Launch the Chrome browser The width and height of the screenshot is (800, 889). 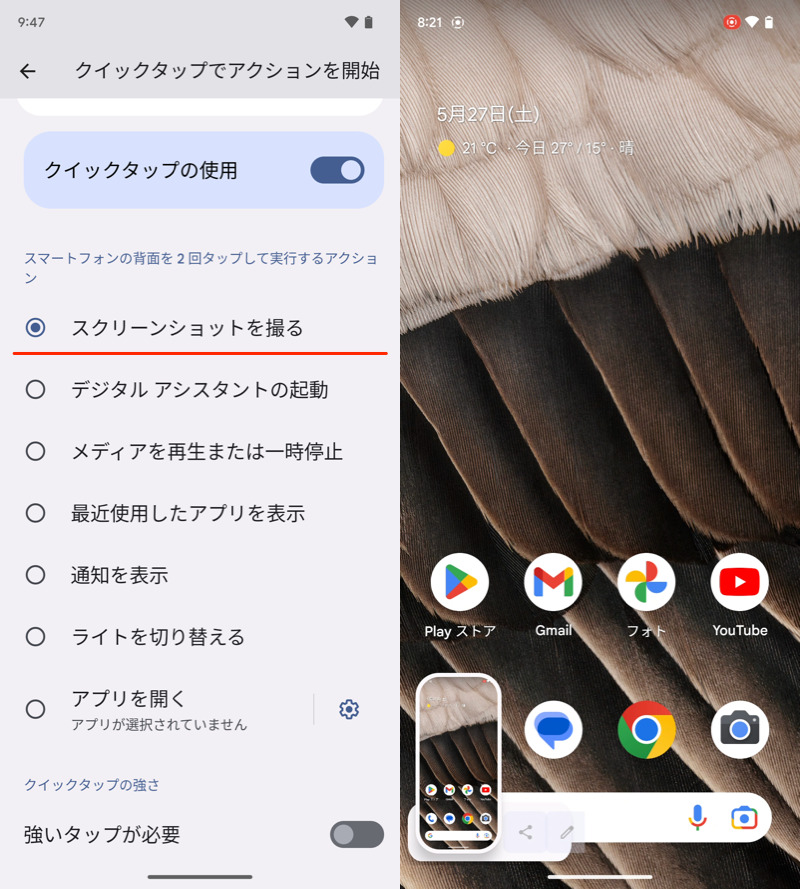click(x=646, y=730)
